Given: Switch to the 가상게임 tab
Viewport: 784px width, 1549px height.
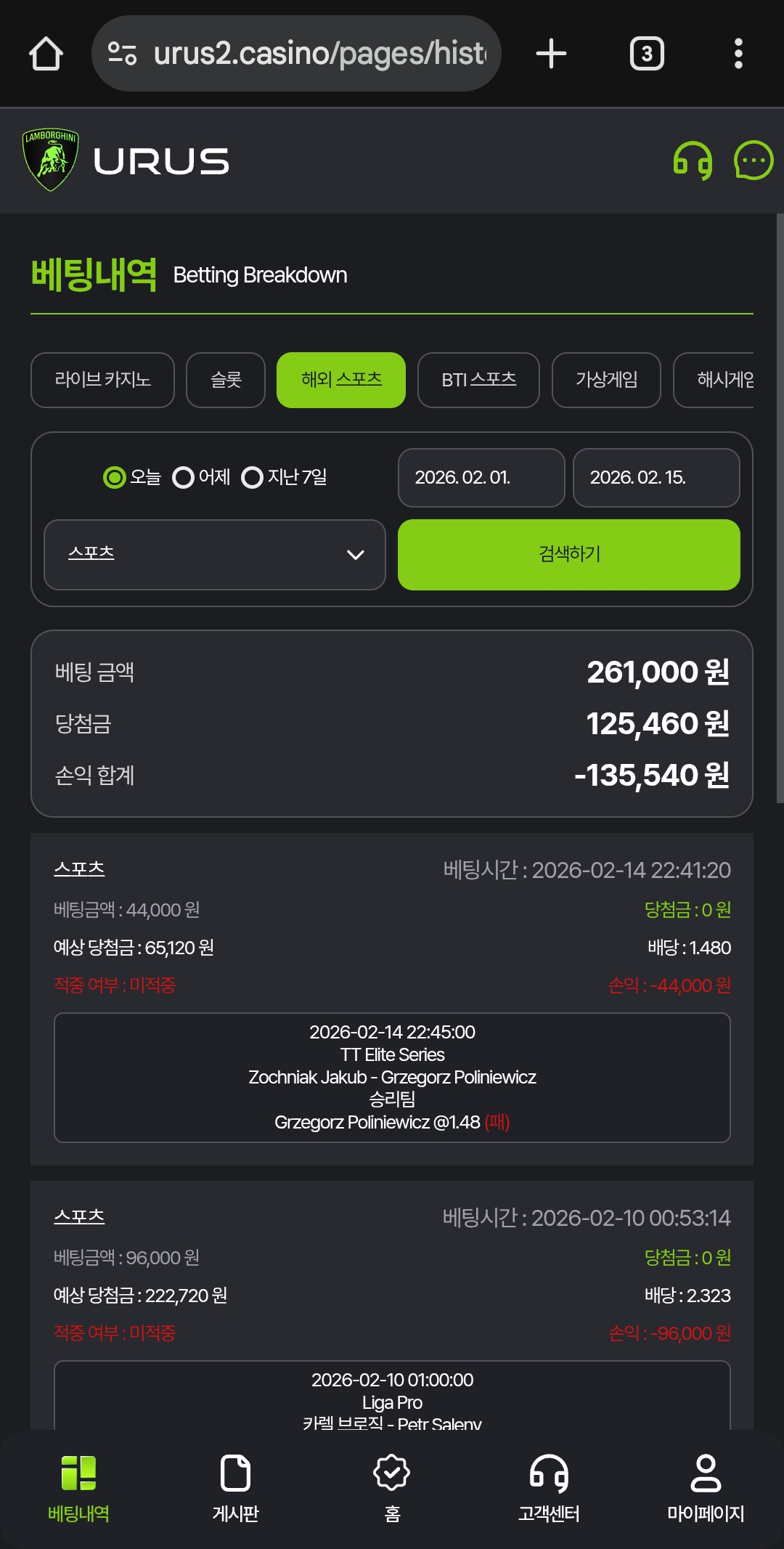Looking at the screenshot, I should [x=606, y=380].
